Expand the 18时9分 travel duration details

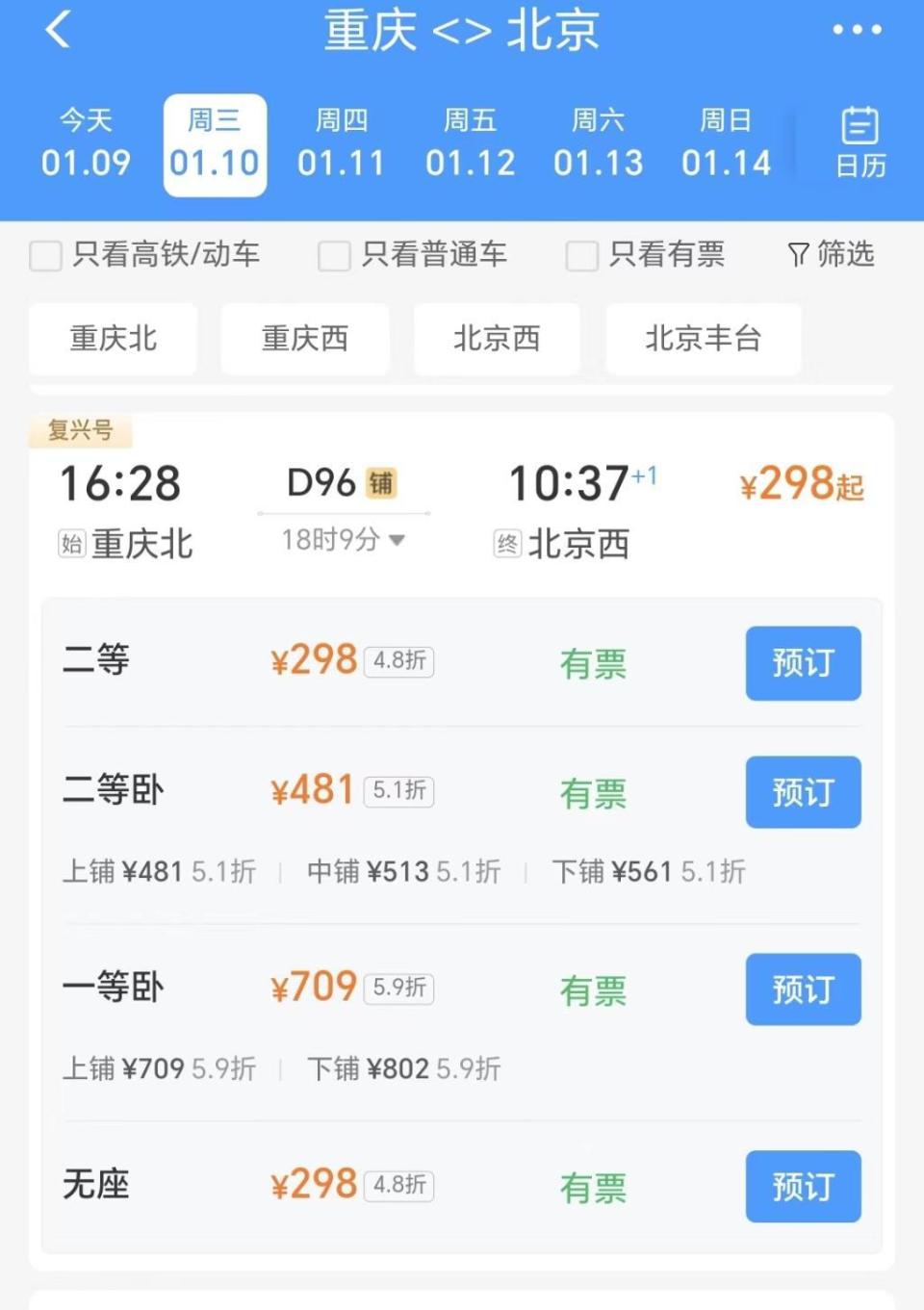(342, 540)
